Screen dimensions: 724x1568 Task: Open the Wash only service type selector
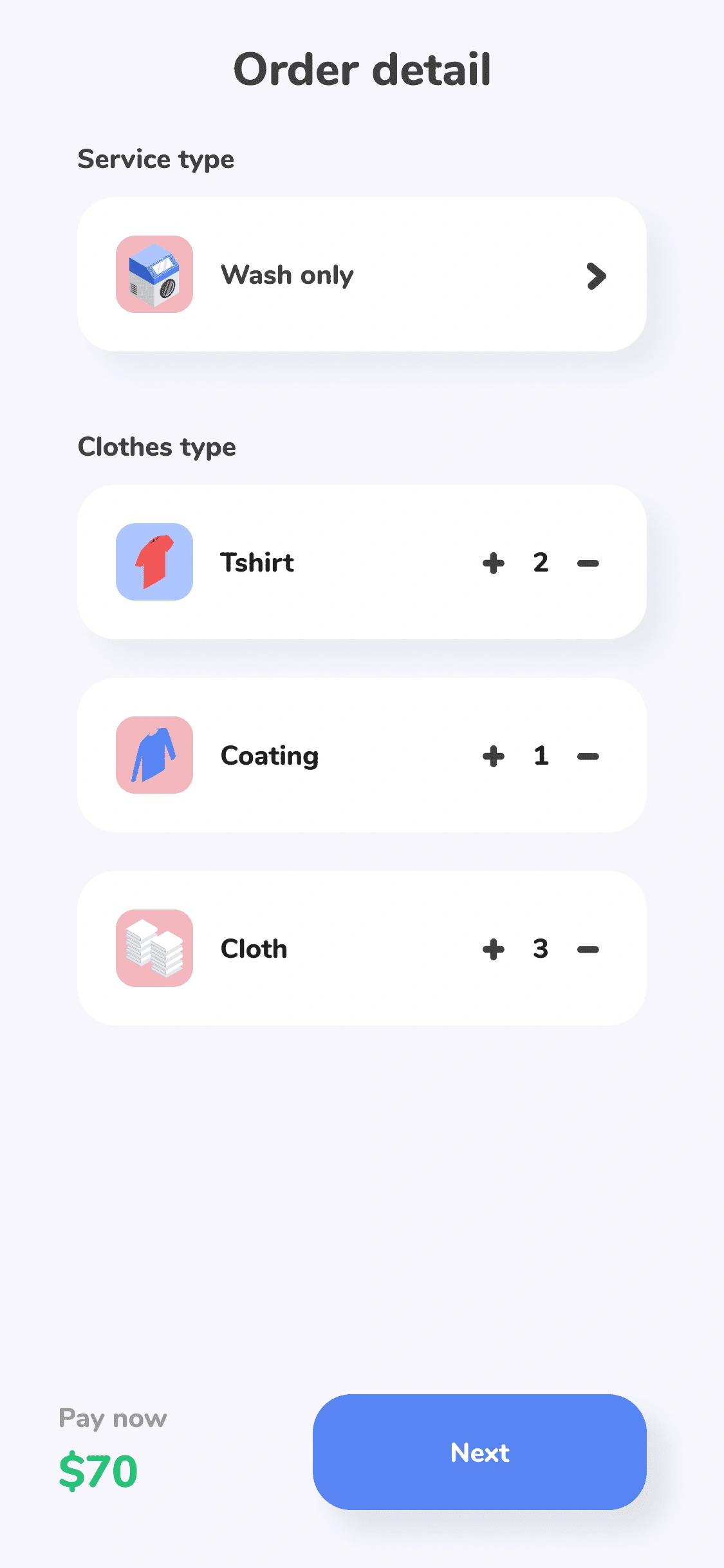click(362, 274)
